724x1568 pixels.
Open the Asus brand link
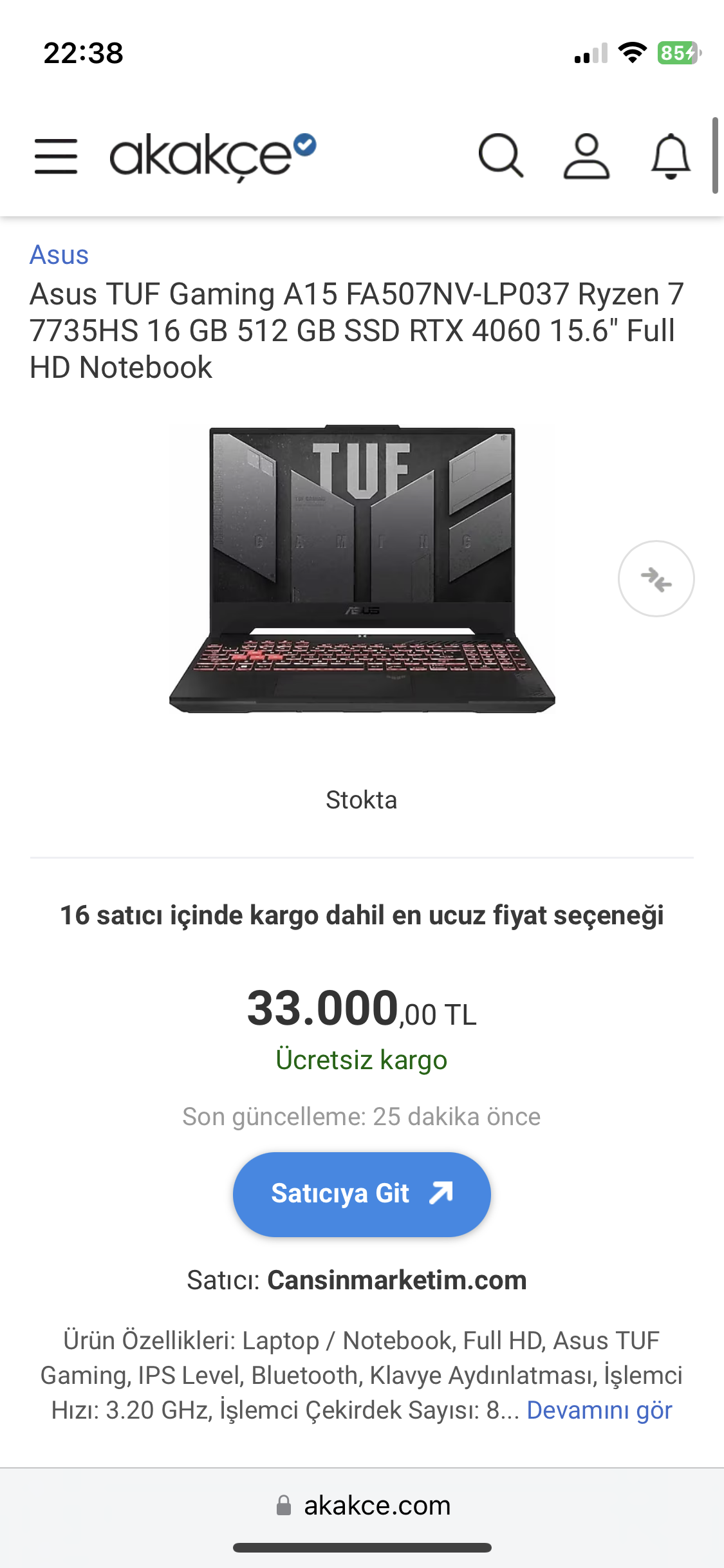click(x=59, y=255)
